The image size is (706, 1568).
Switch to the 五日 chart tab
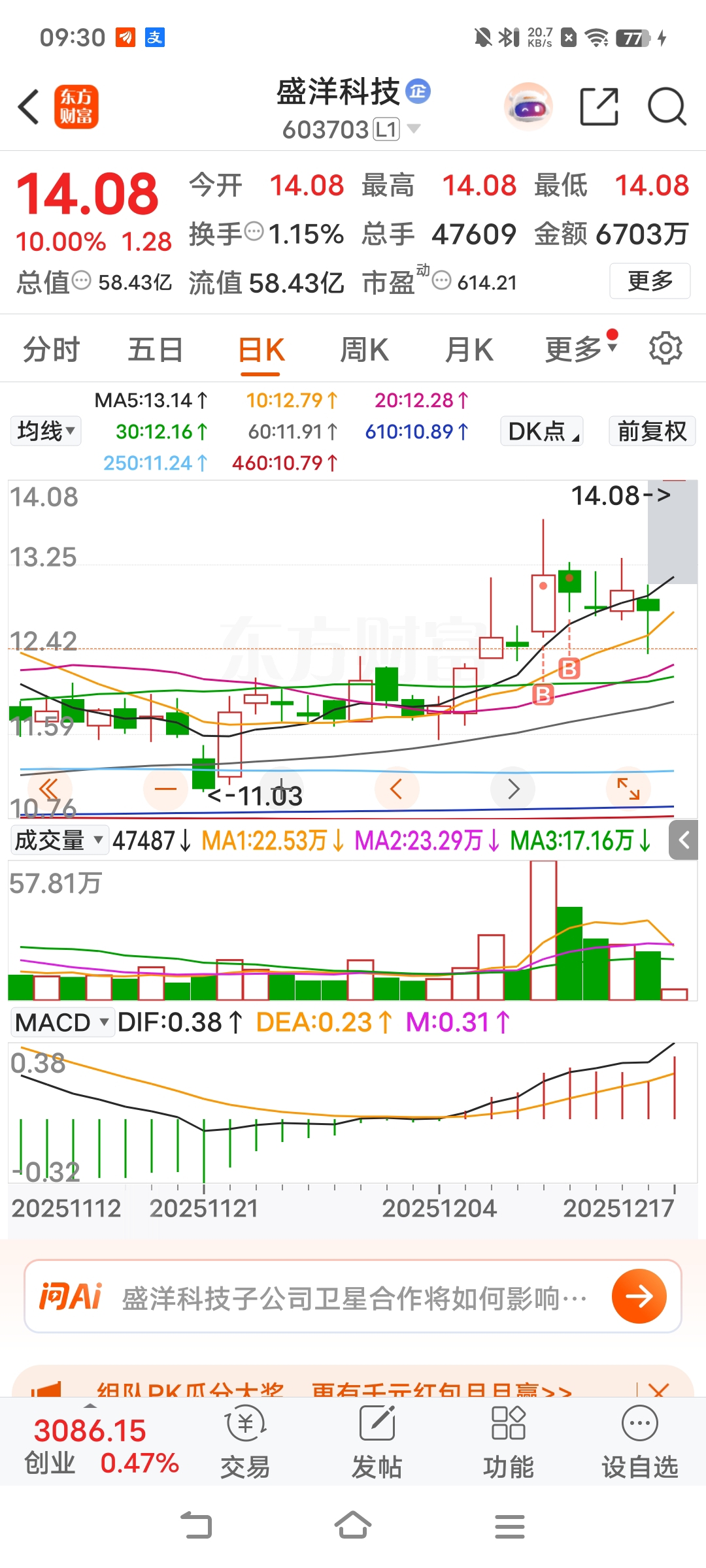pyautogui.click(x=155, y=350)
